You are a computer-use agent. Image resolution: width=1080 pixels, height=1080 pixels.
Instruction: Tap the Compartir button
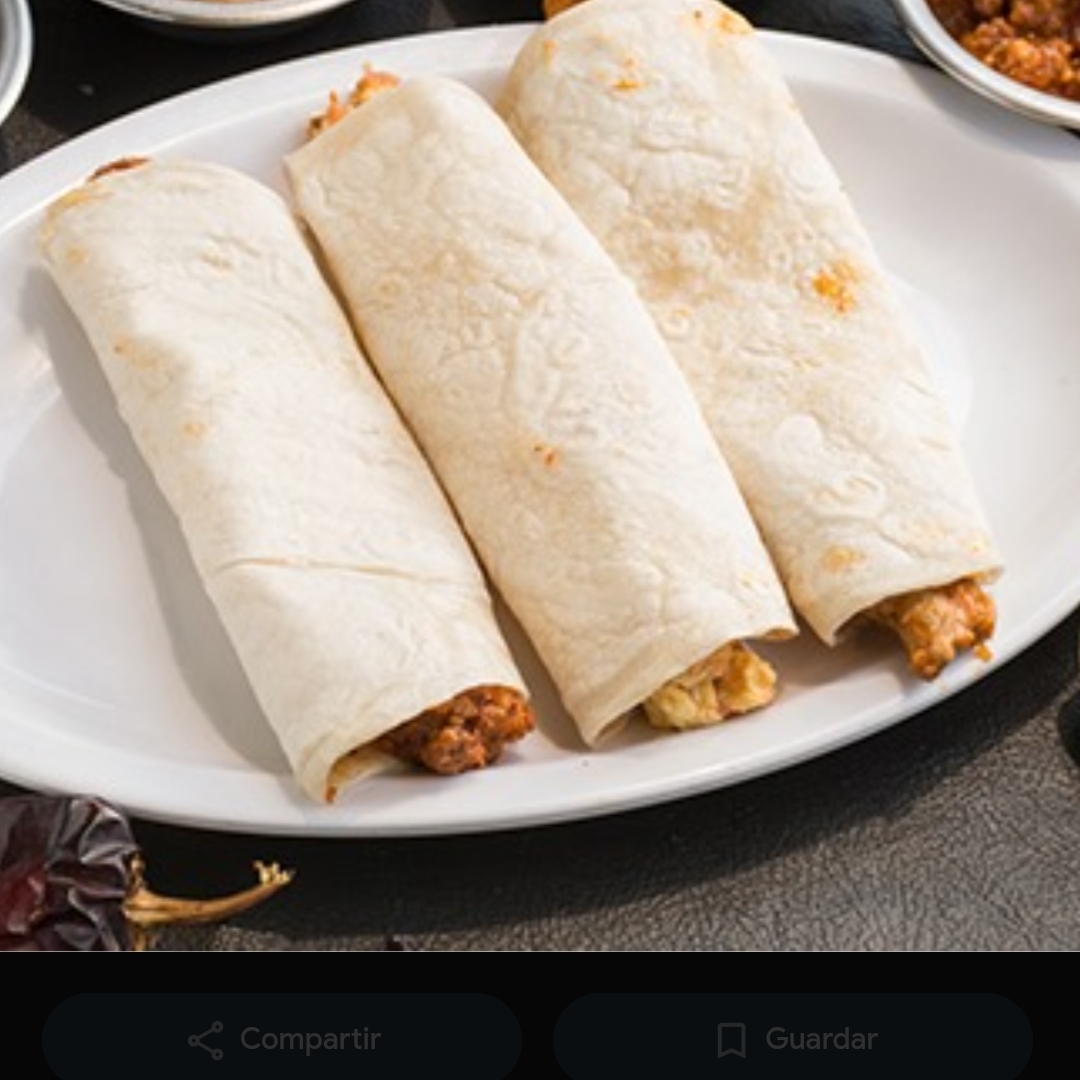tap(282, 1040)
